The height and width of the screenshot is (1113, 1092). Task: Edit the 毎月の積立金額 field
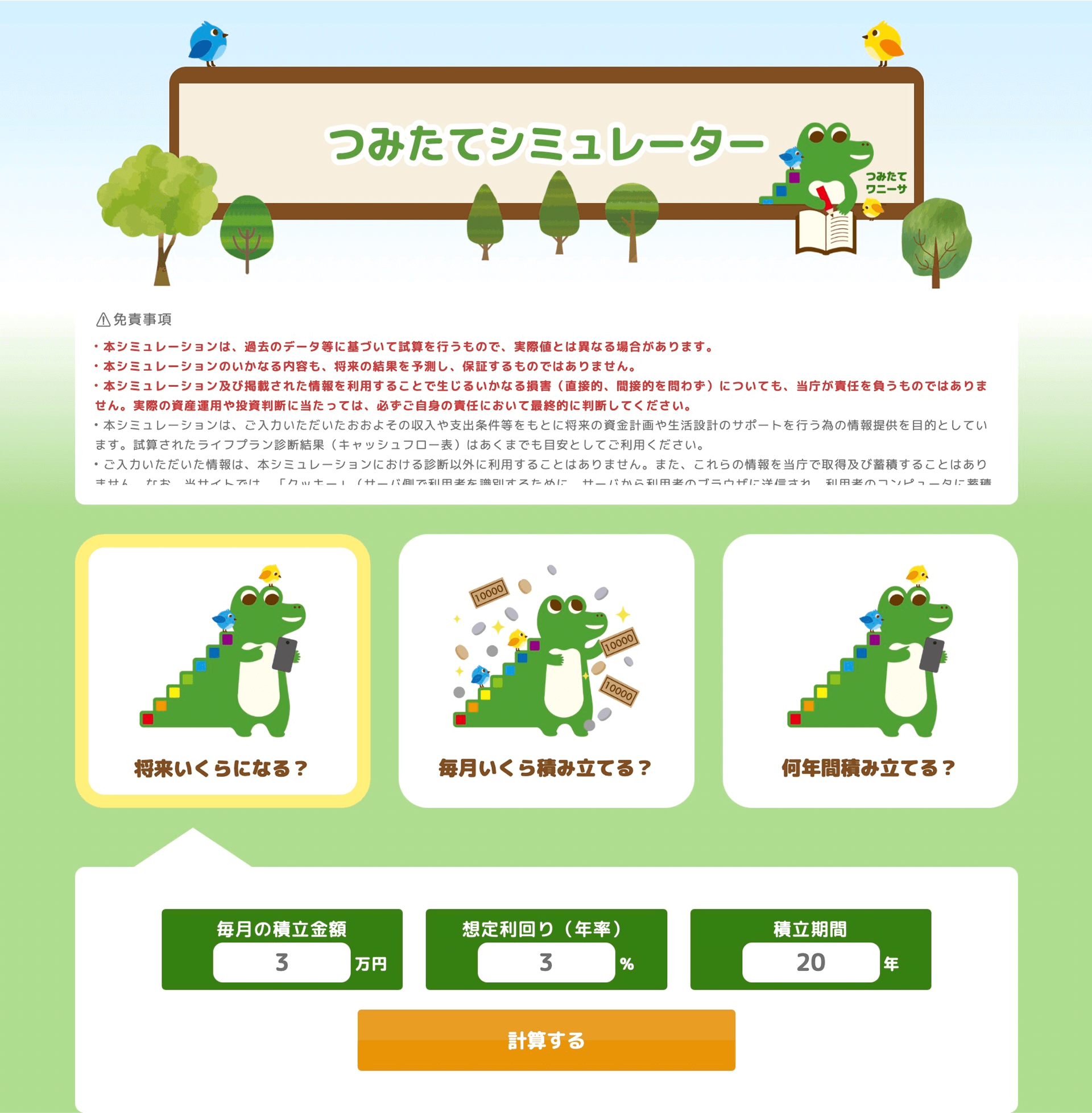pyautogui.click(x=282, y=962)
